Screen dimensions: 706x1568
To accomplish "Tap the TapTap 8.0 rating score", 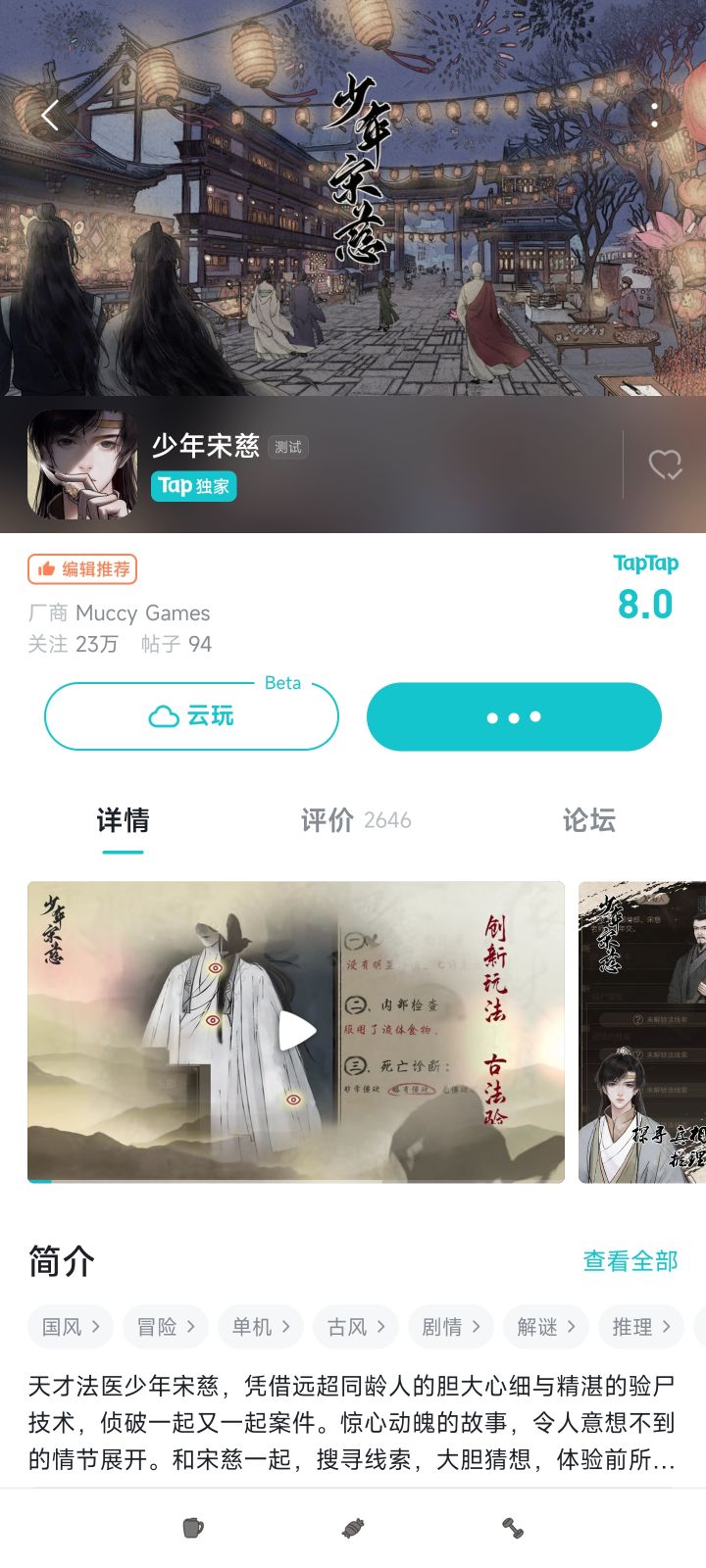I will (x=645, y=606).
